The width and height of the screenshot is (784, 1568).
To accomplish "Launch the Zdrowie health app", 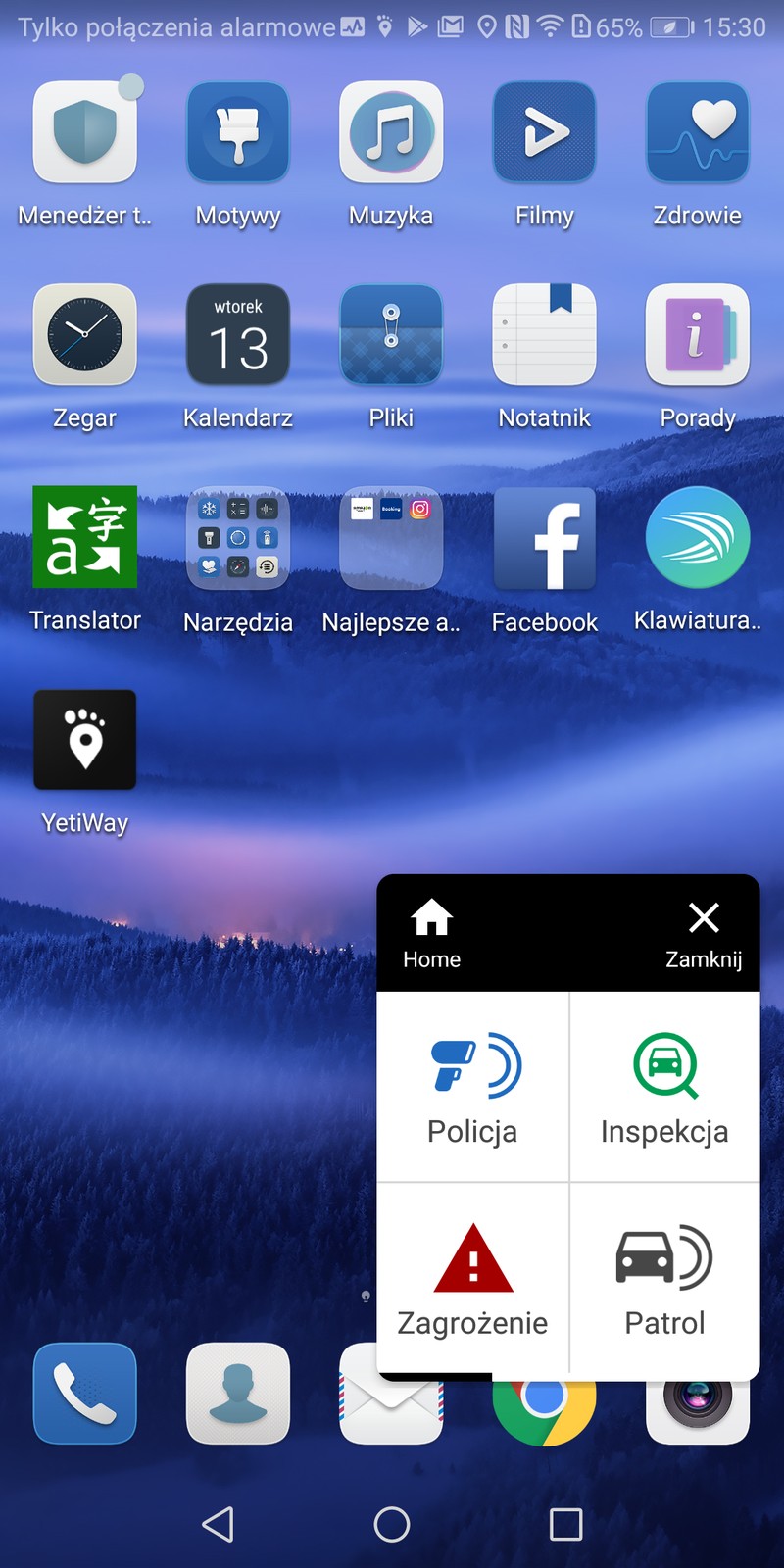I will (x=697, y=132).
